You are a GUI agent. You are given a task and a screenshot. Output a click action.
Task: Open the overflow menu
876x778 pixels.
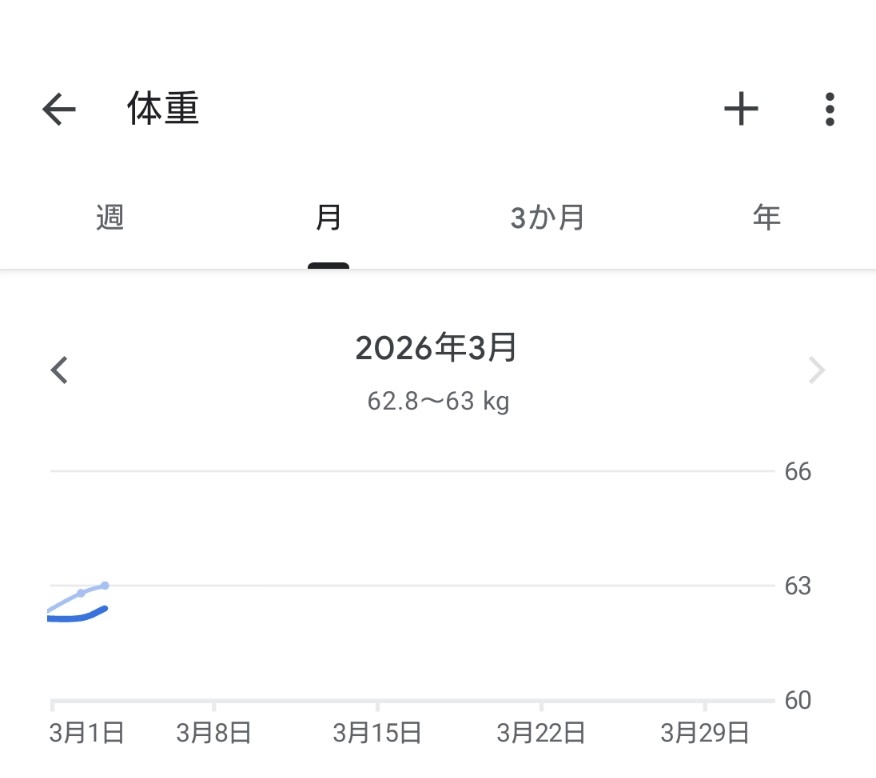point(829,109)
